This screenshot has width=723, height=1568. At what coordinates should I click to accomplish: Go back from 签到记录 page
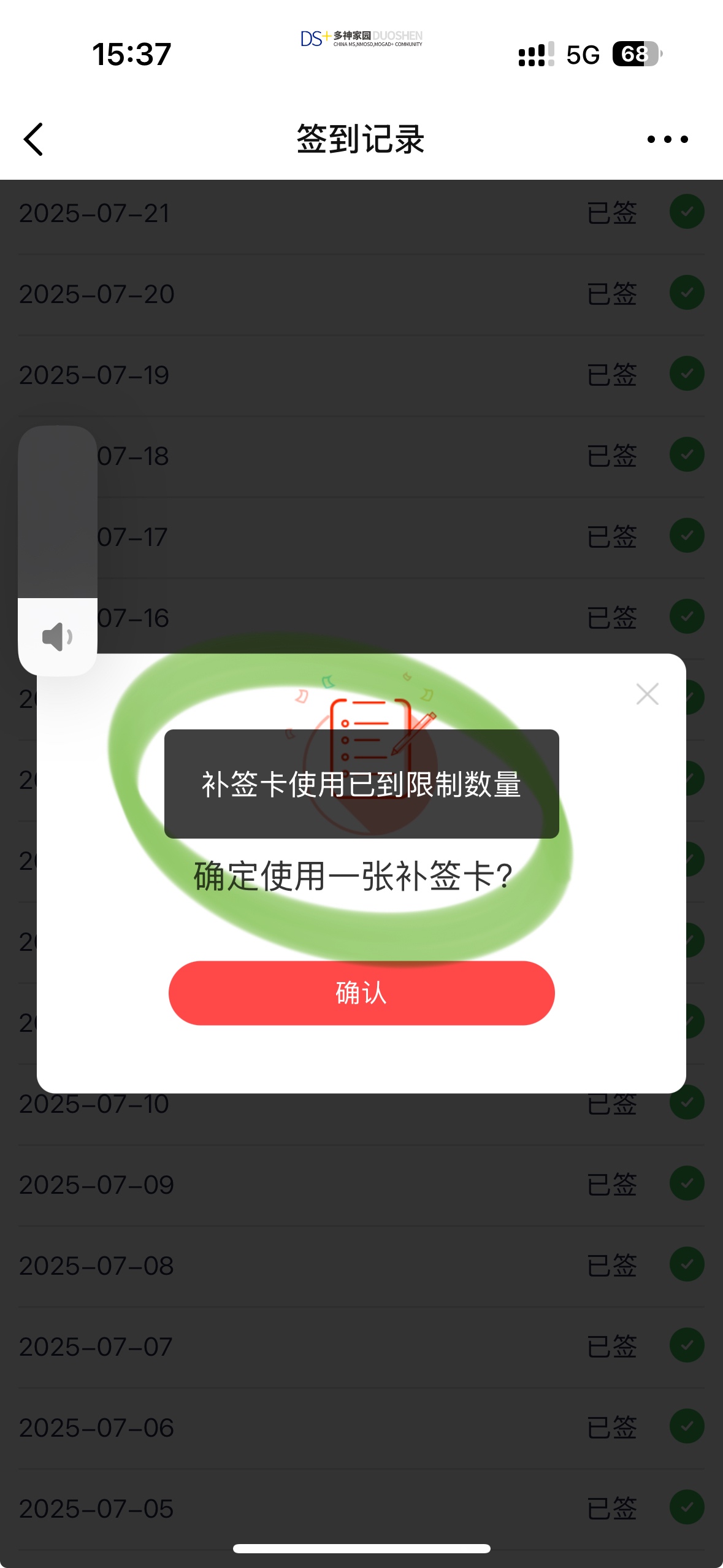click(x=34, y=139)
